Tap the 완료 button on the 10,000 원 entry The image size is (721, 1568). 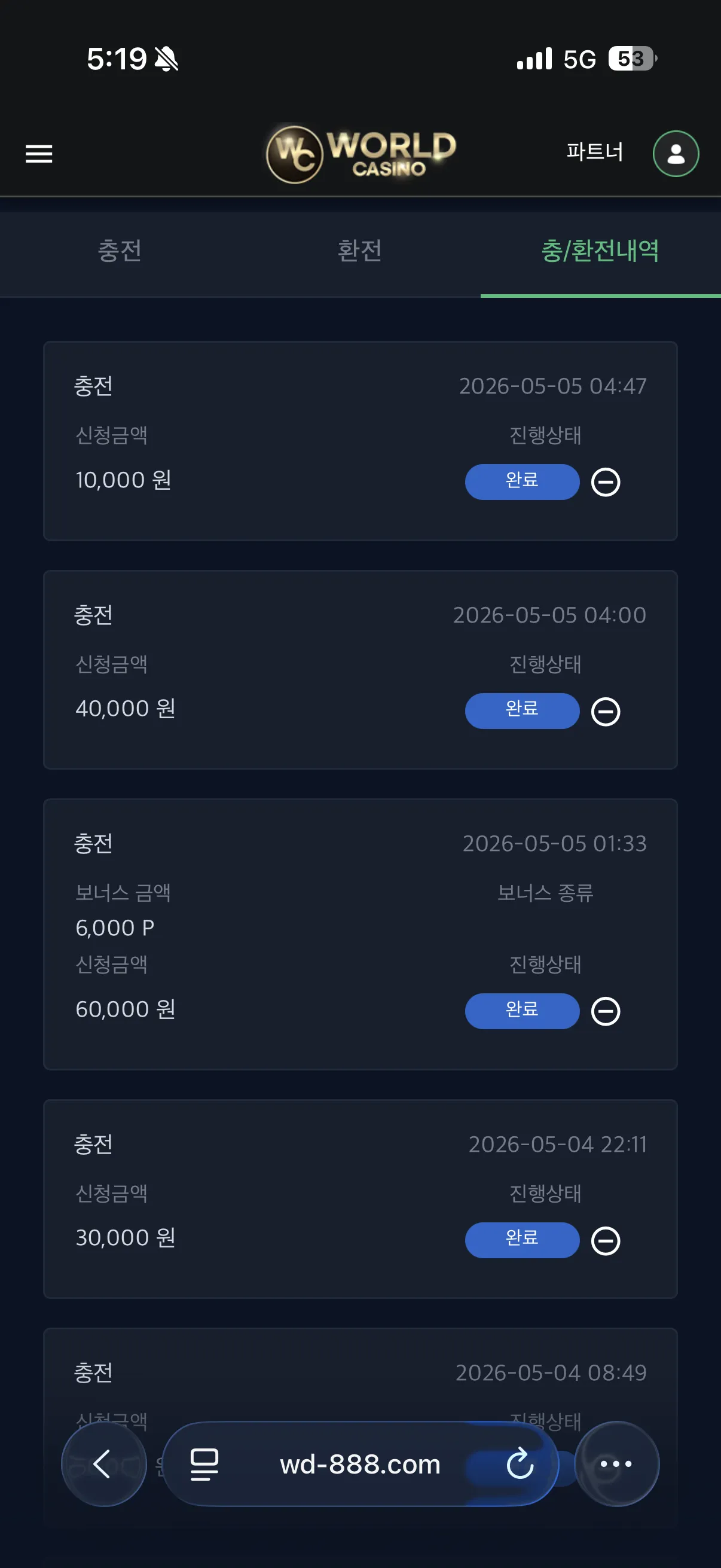pos(522,481)
